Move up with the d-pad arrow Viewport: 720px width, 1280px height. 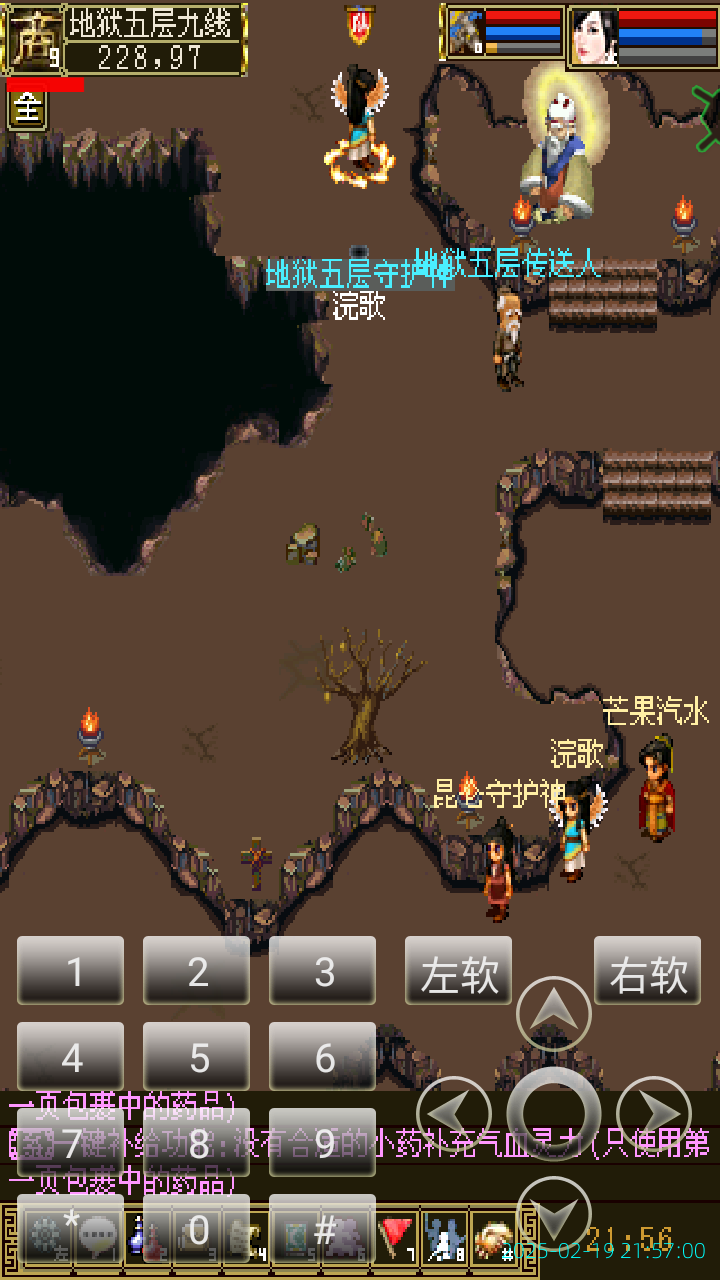[554, 1012]
